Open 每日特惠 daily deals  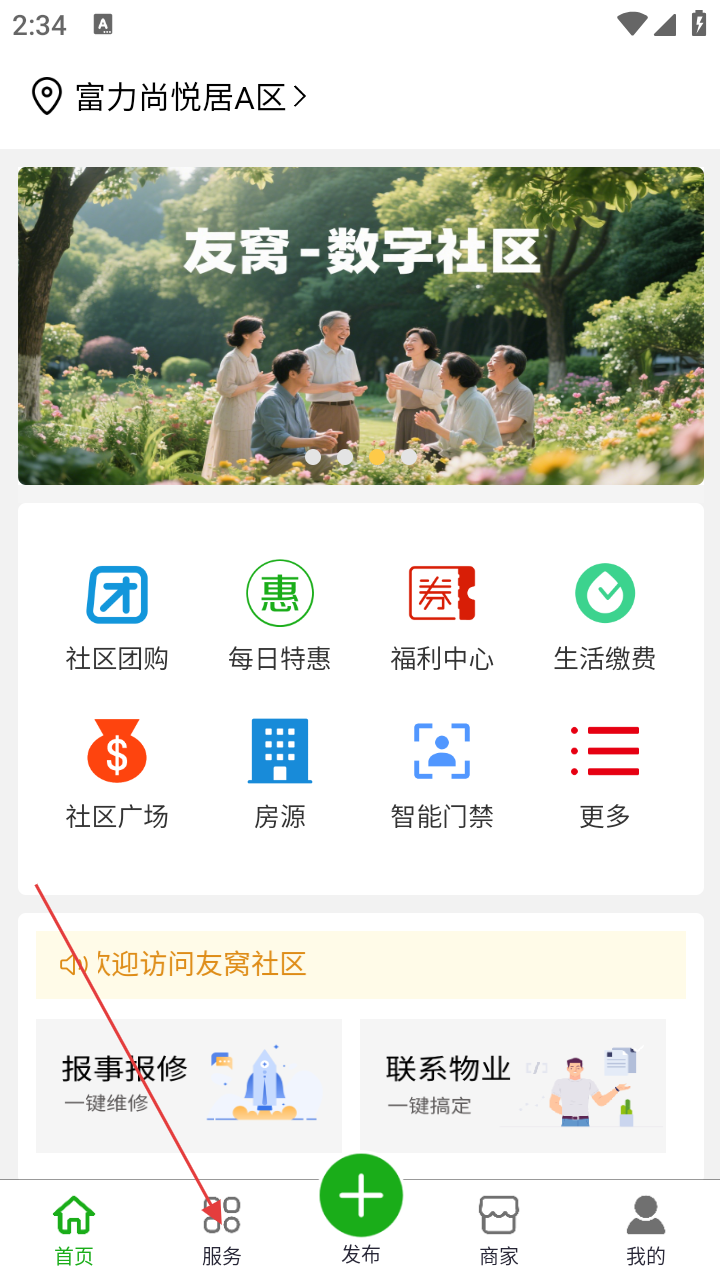click(x=280, y=617)
